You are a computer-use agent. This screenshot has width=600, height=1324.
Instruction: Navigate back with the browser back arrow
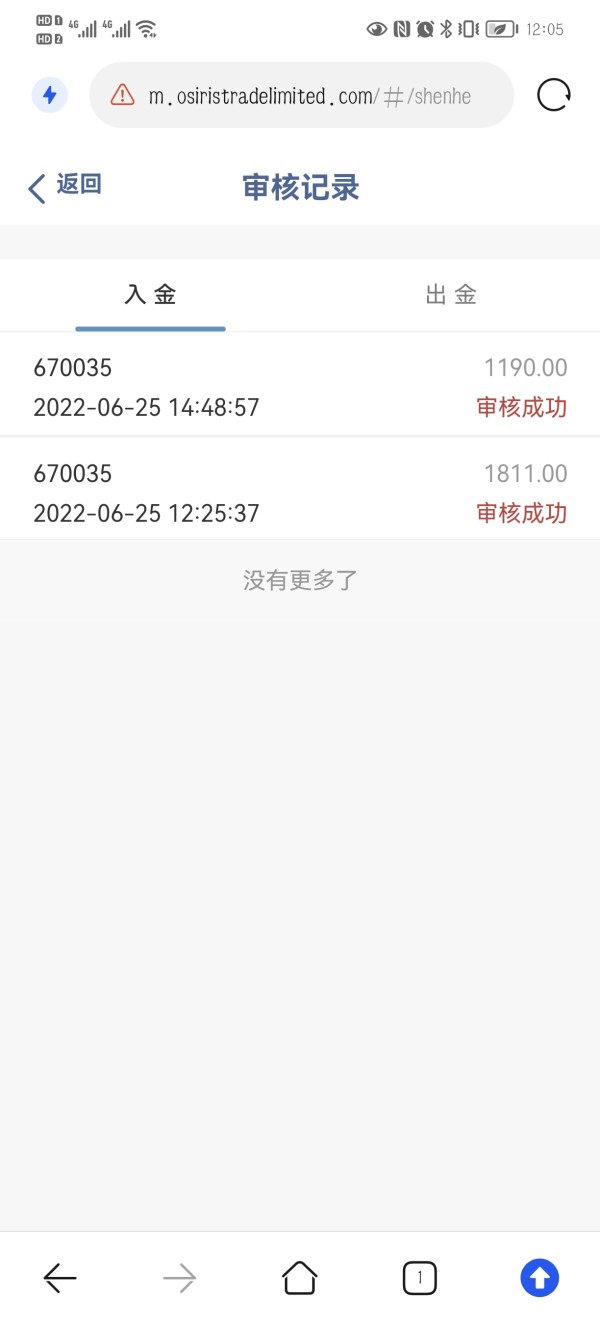60,1277
